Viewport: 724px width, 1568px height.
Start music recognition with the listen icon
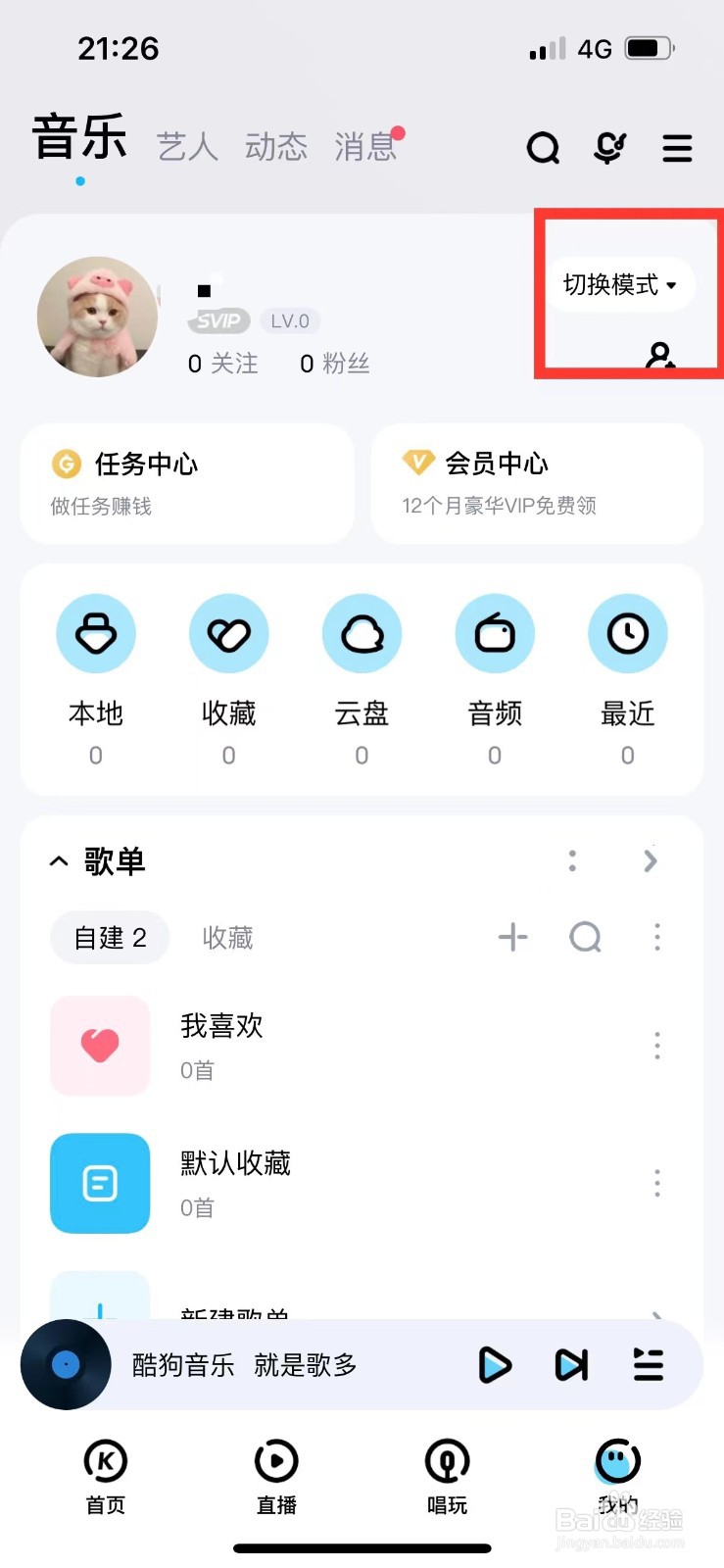(x=609, y=148)
